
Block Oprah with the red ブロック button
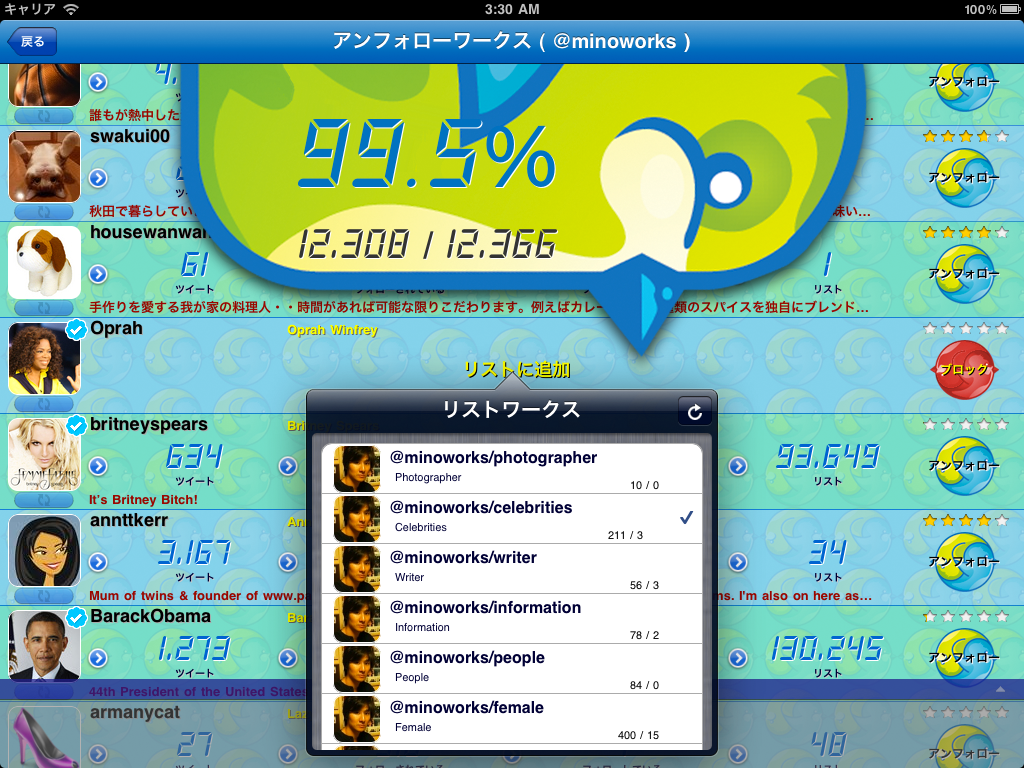pyautogui.click(x=964, y=370)
